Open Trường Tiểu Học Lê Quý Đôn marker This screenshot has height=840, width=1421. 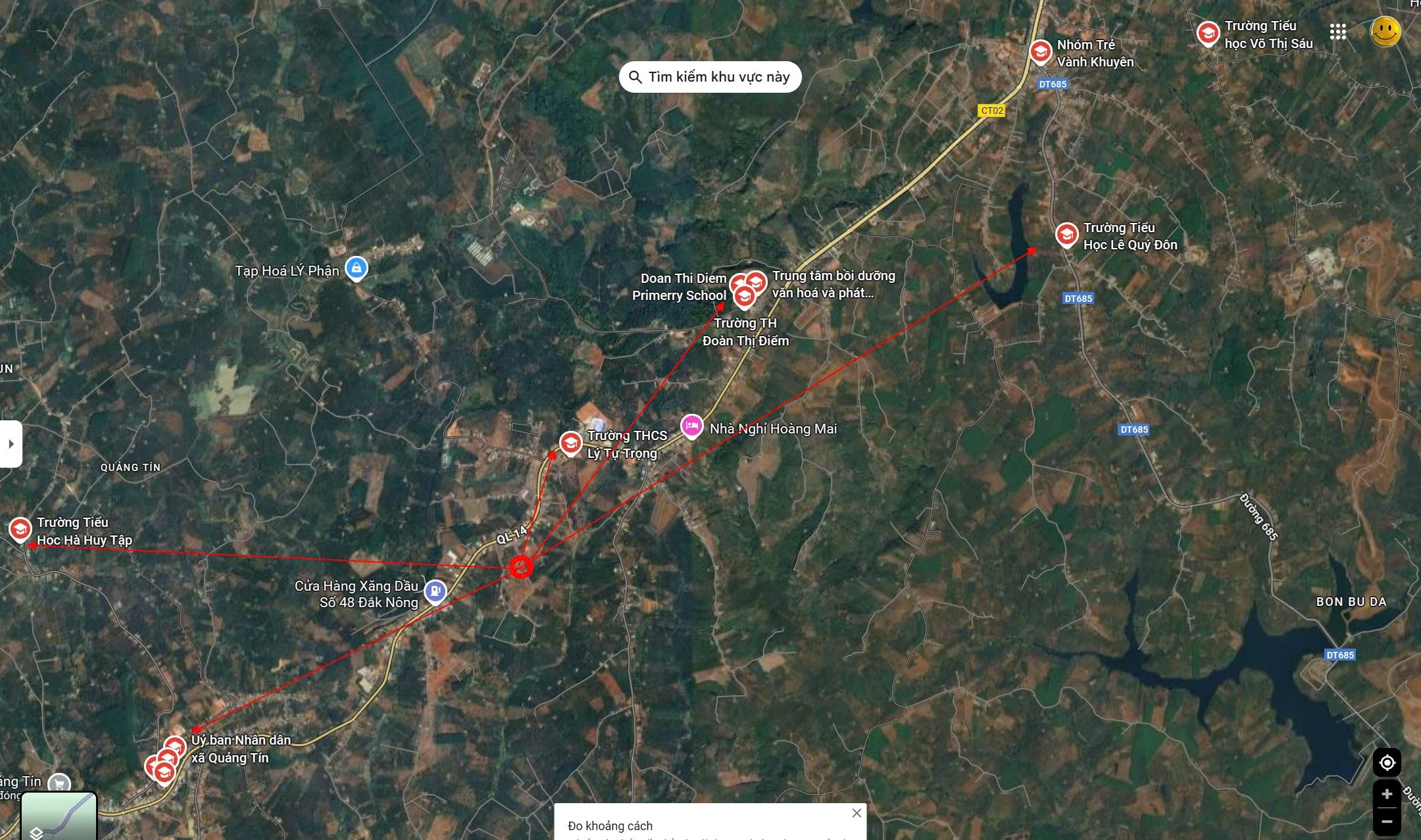pos(1066,234)
